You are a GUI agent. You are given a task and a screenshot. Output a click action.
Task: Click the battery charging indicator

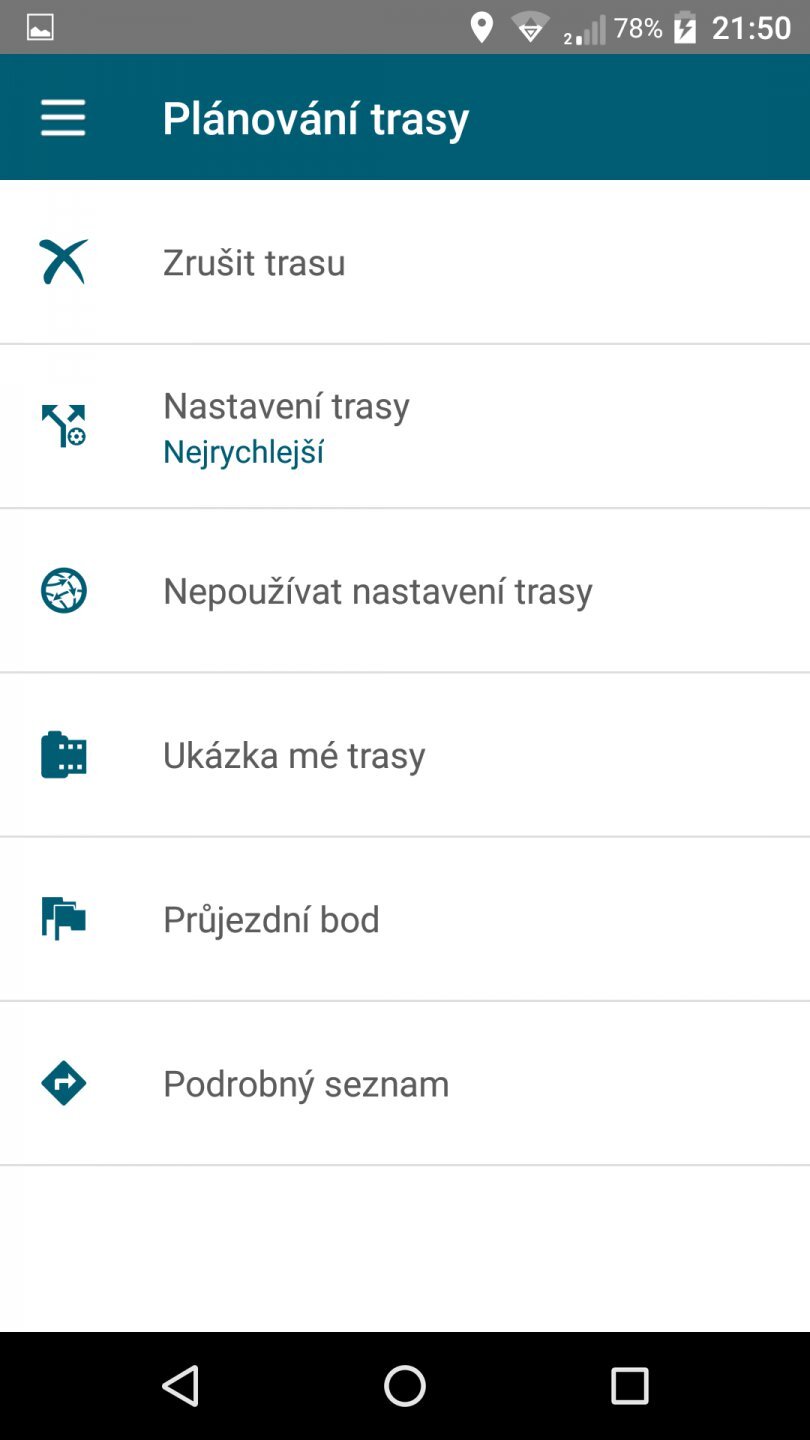[685, 27]
